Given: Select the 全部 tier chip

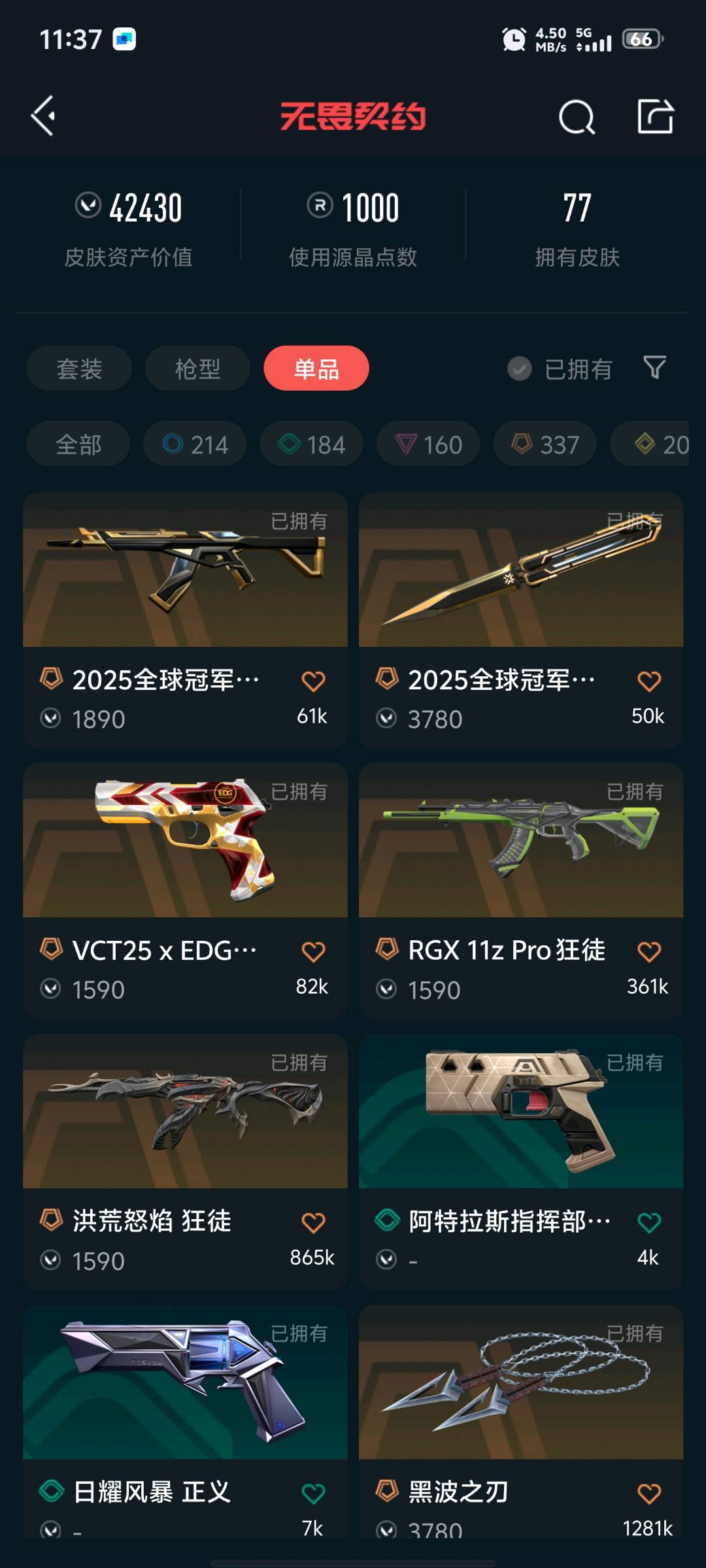Looking at the screenshot, I should [x=78, y=444].
